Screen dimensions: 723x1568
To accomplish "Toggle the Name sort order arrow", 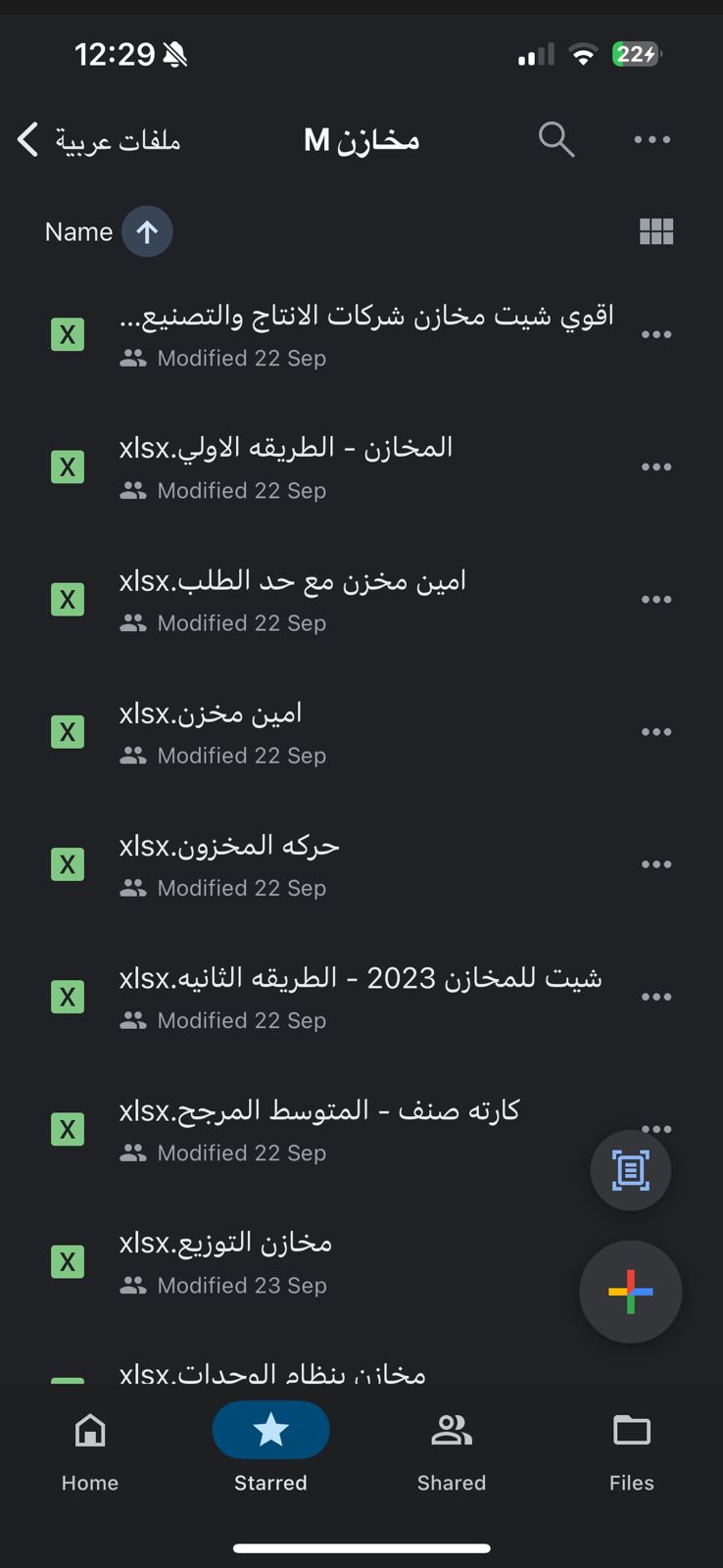I will pos(146,231).
